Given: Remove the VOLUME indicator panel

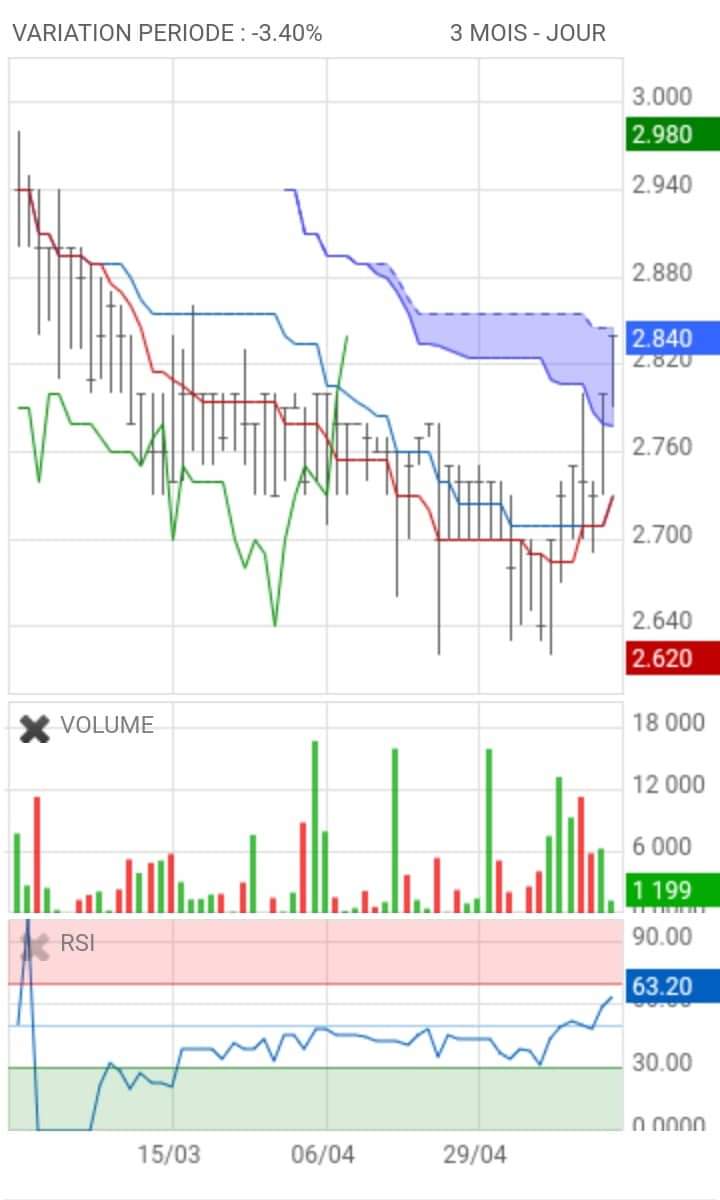Looking at the screenshot, I should [x=35, y=728].
